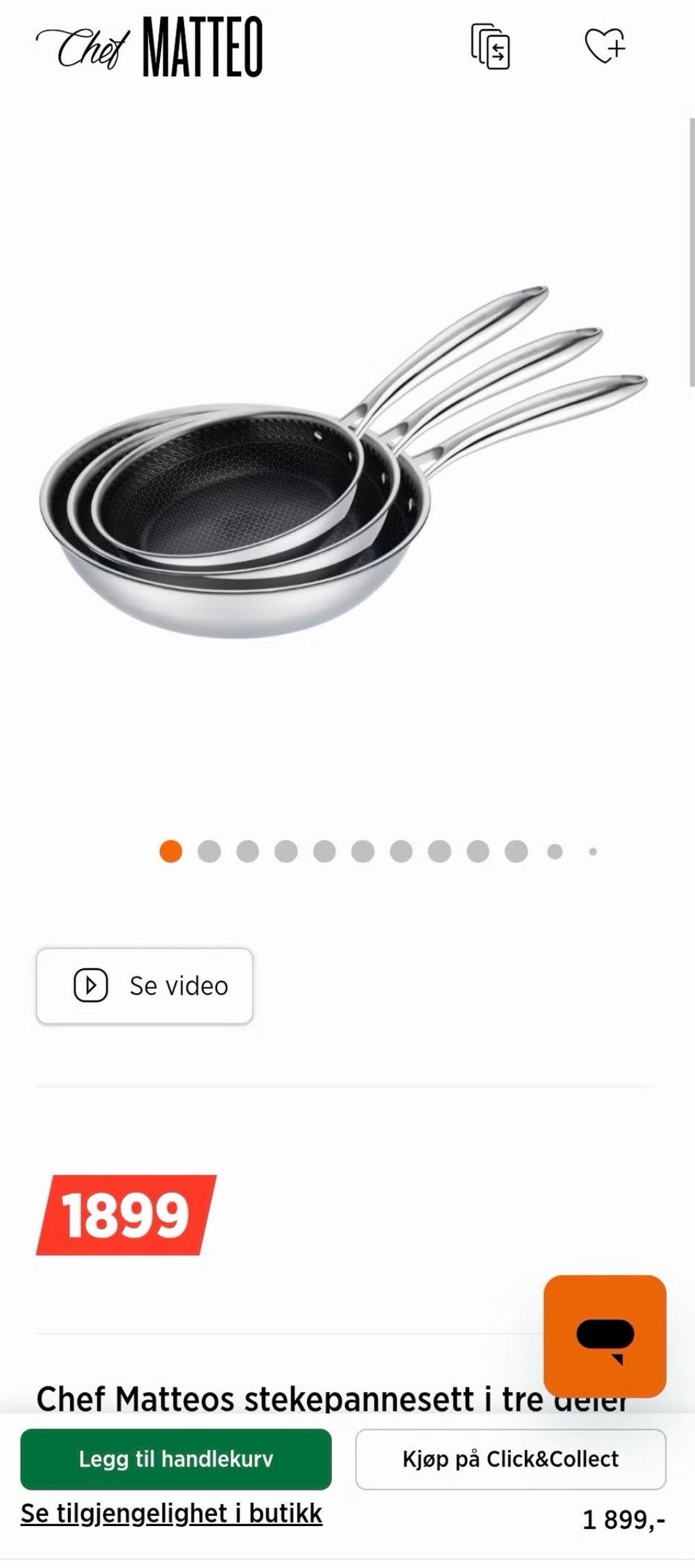Tap Legg til handlekurv
Screen dimensions: 695x1568
pyautogui.click(x=176, y=1459)
